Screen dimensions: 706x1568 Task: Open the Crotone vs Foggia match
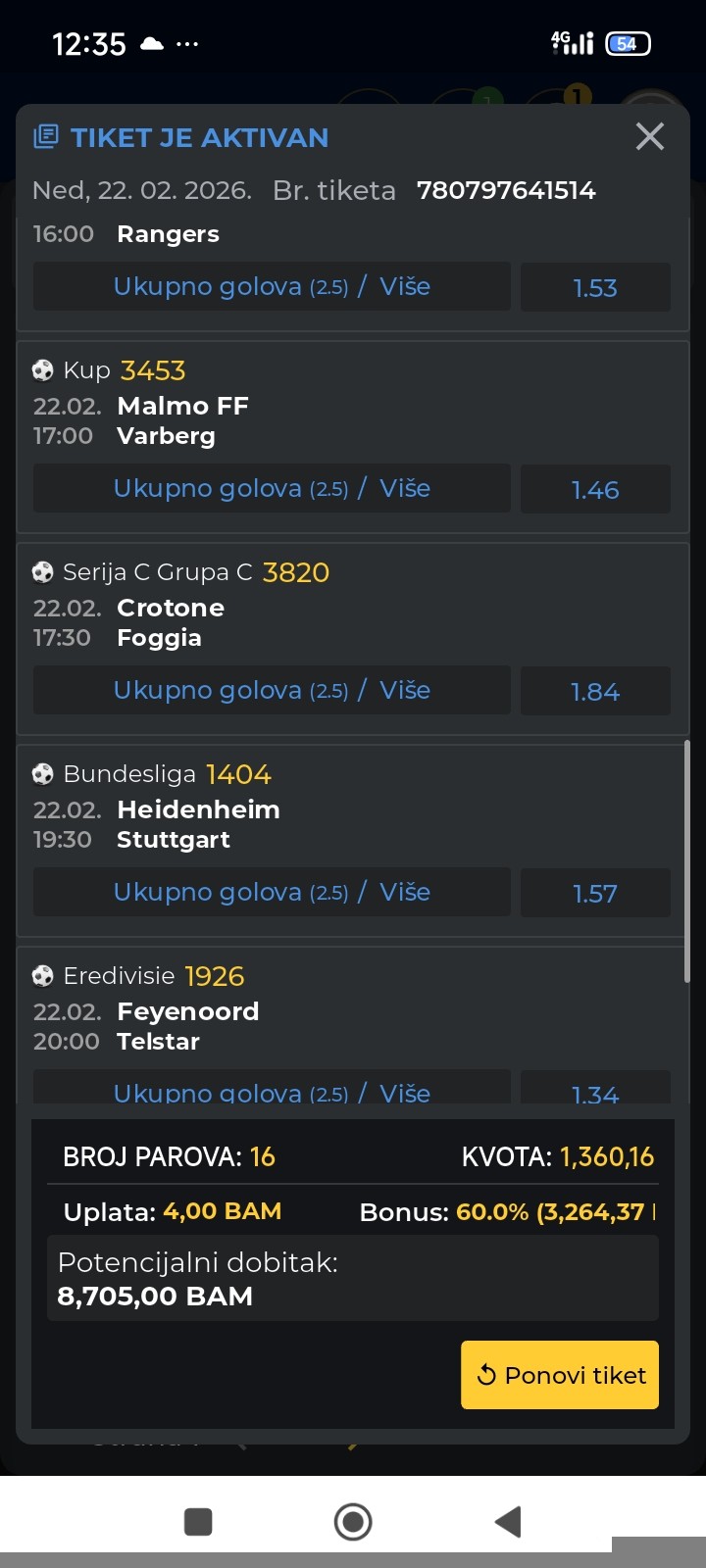171,622
